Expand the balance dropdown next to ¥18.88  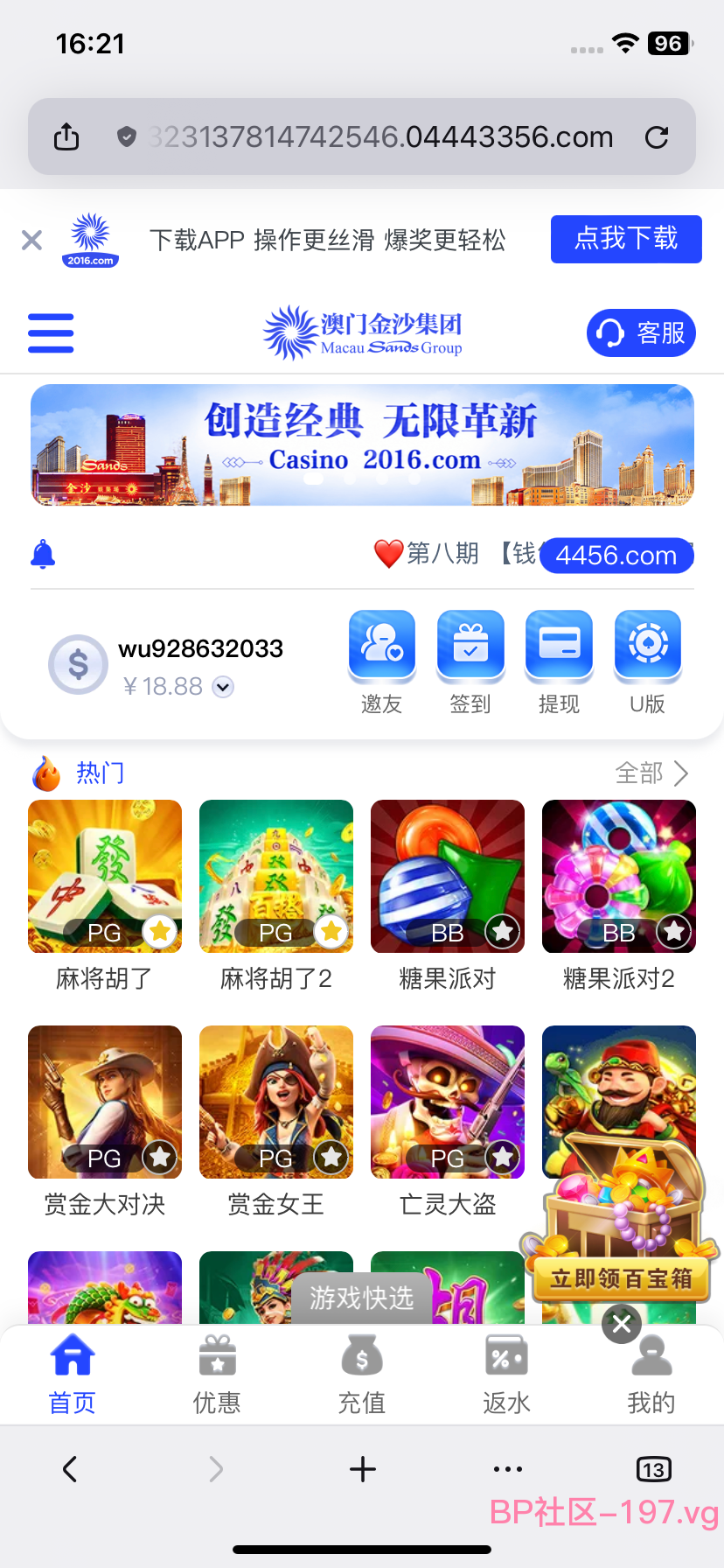pos(223,687)
